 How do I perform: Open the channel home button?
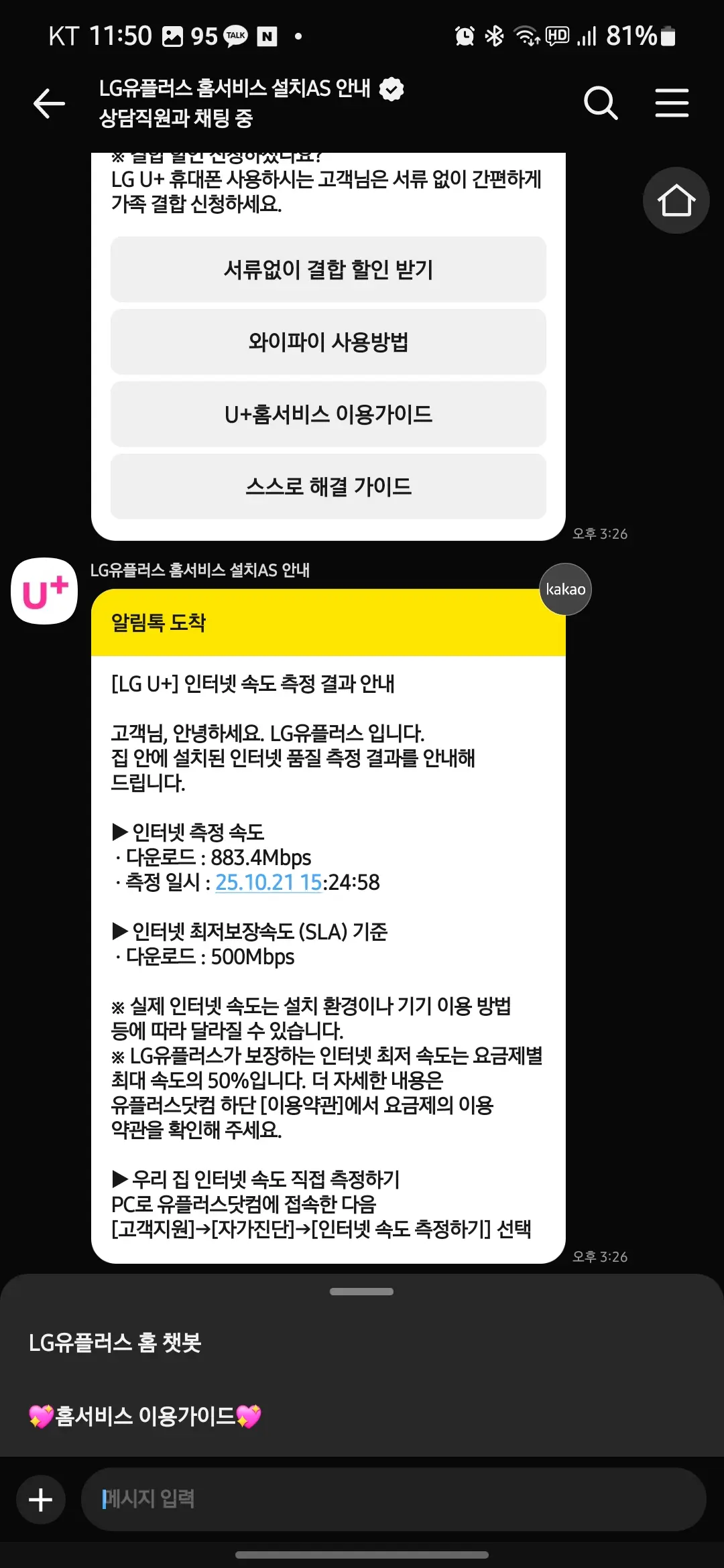click(x=676, y=200)
